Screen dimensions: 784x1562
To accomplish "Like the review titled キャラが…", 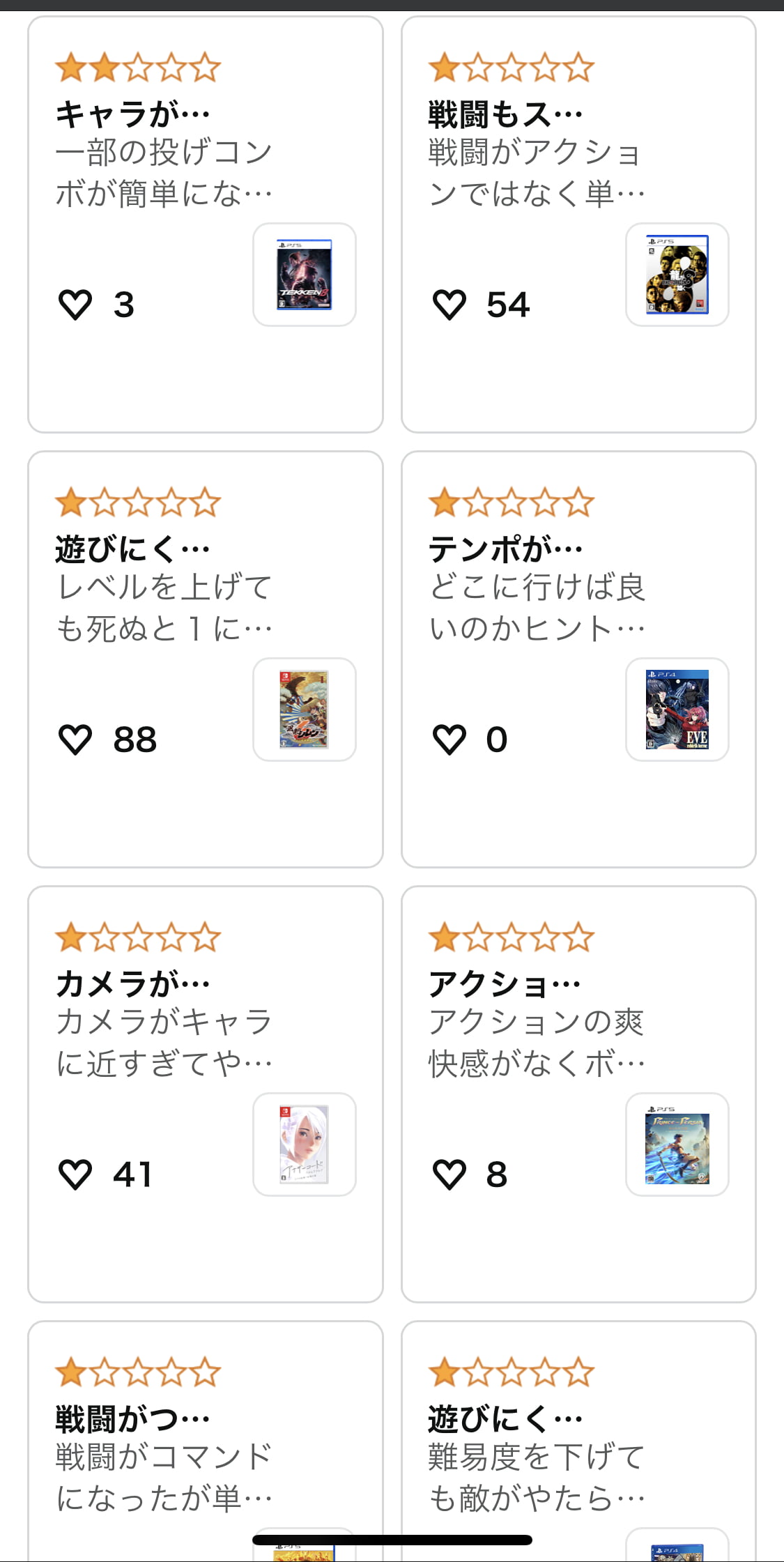I will coord(75,305).
